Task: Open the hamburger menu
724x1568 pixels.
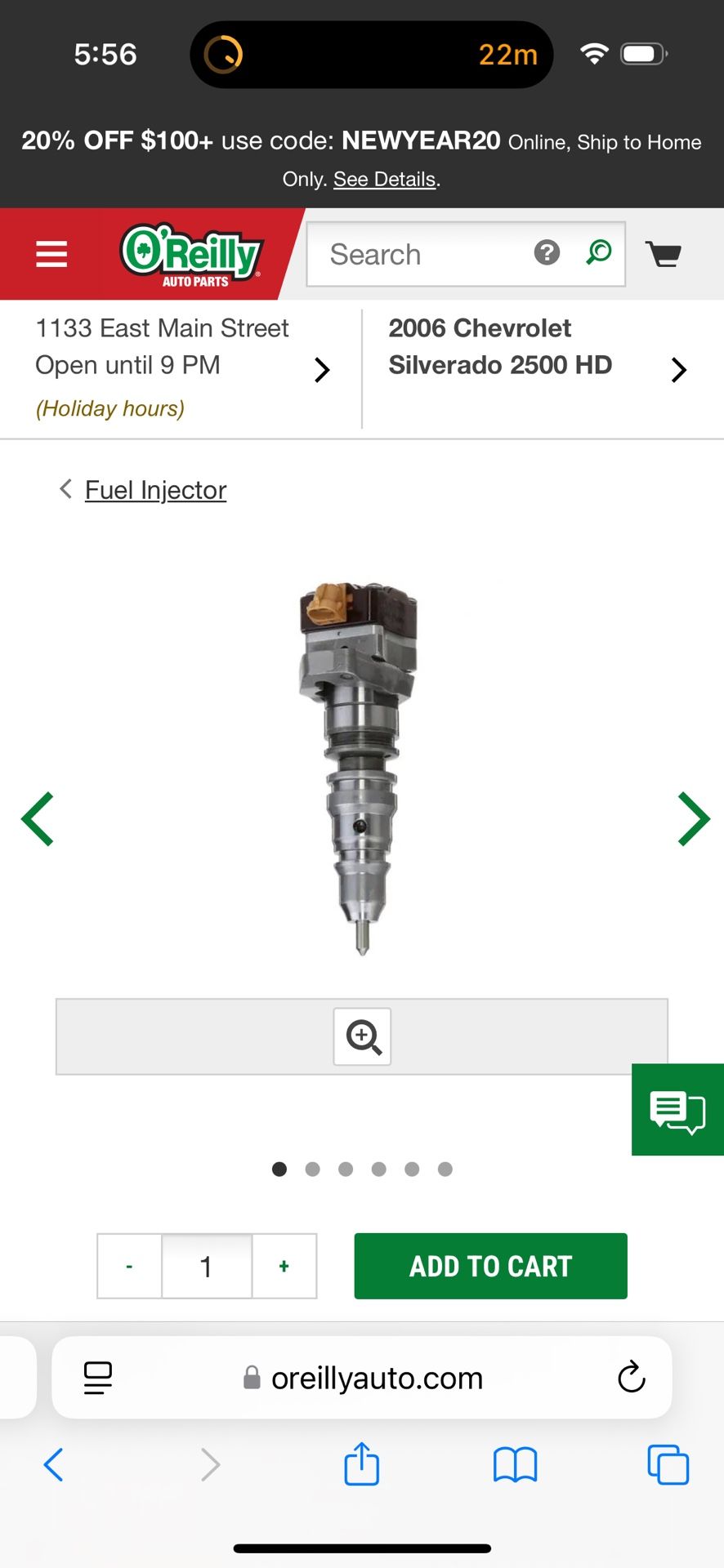Action: click(x=51, y=254)
